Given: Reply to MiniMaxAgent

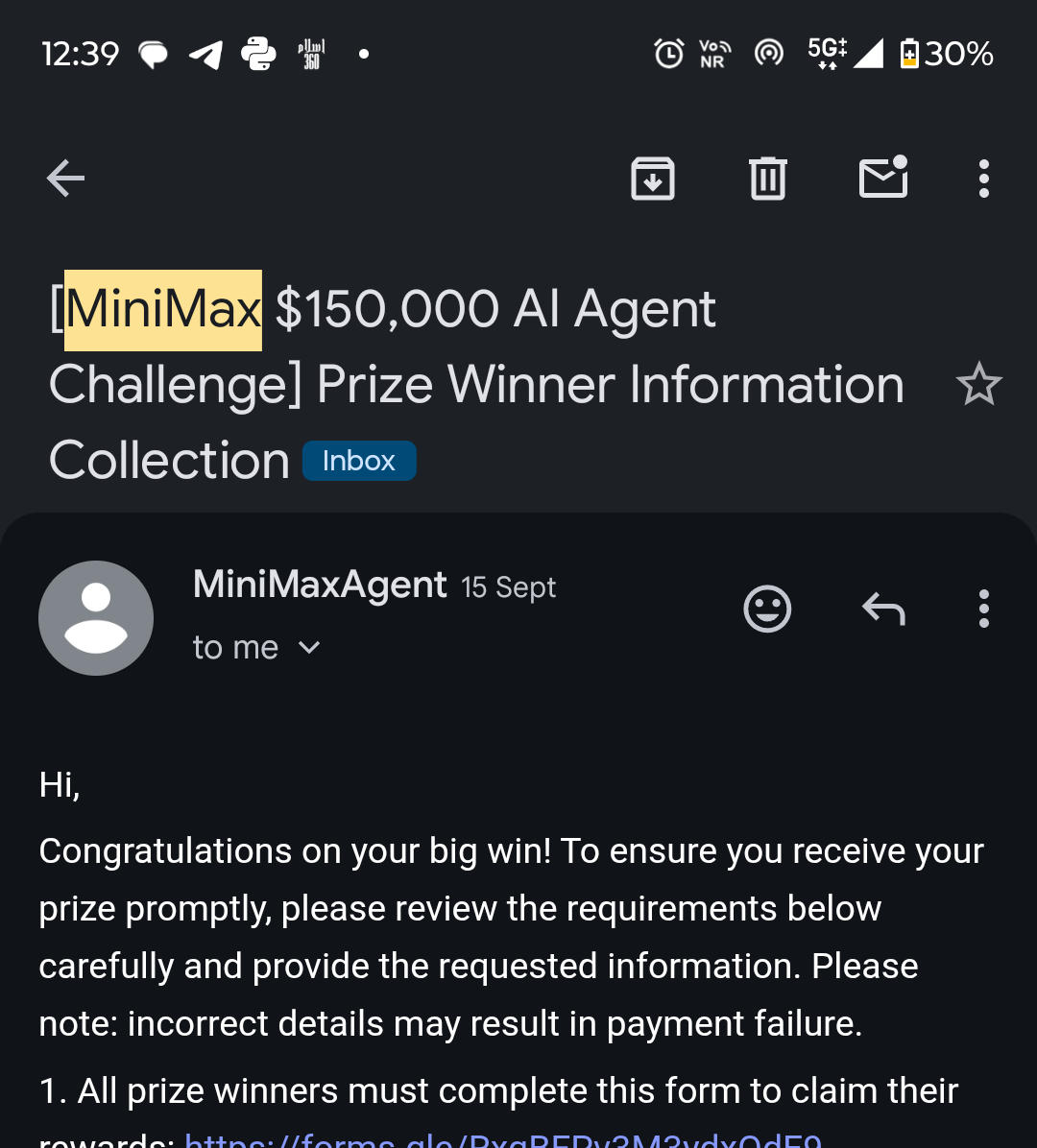Looking at the screenshot, I should 883,609.
